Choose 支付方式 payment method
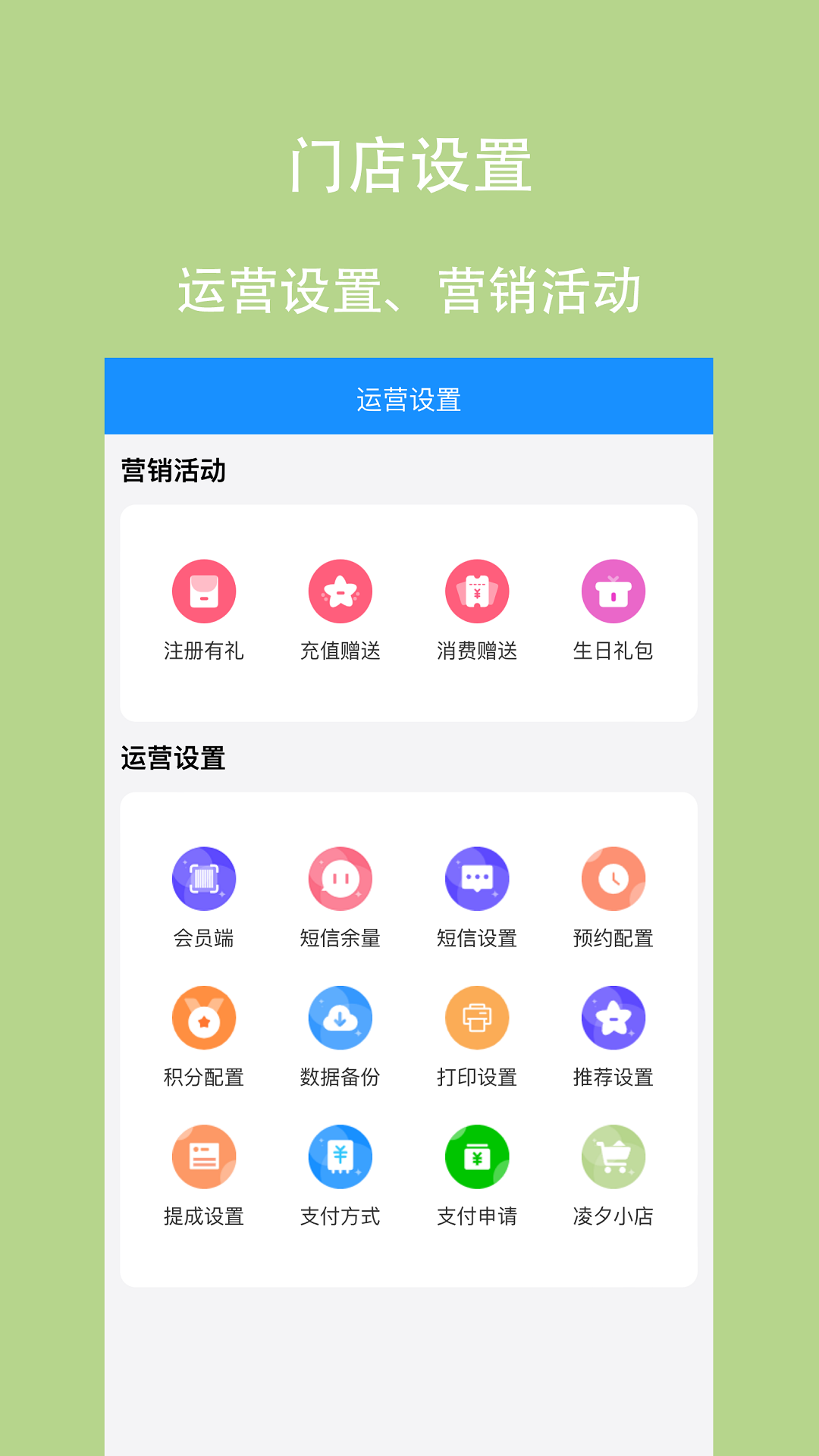819x1456 pixels. coord(340,1157)
